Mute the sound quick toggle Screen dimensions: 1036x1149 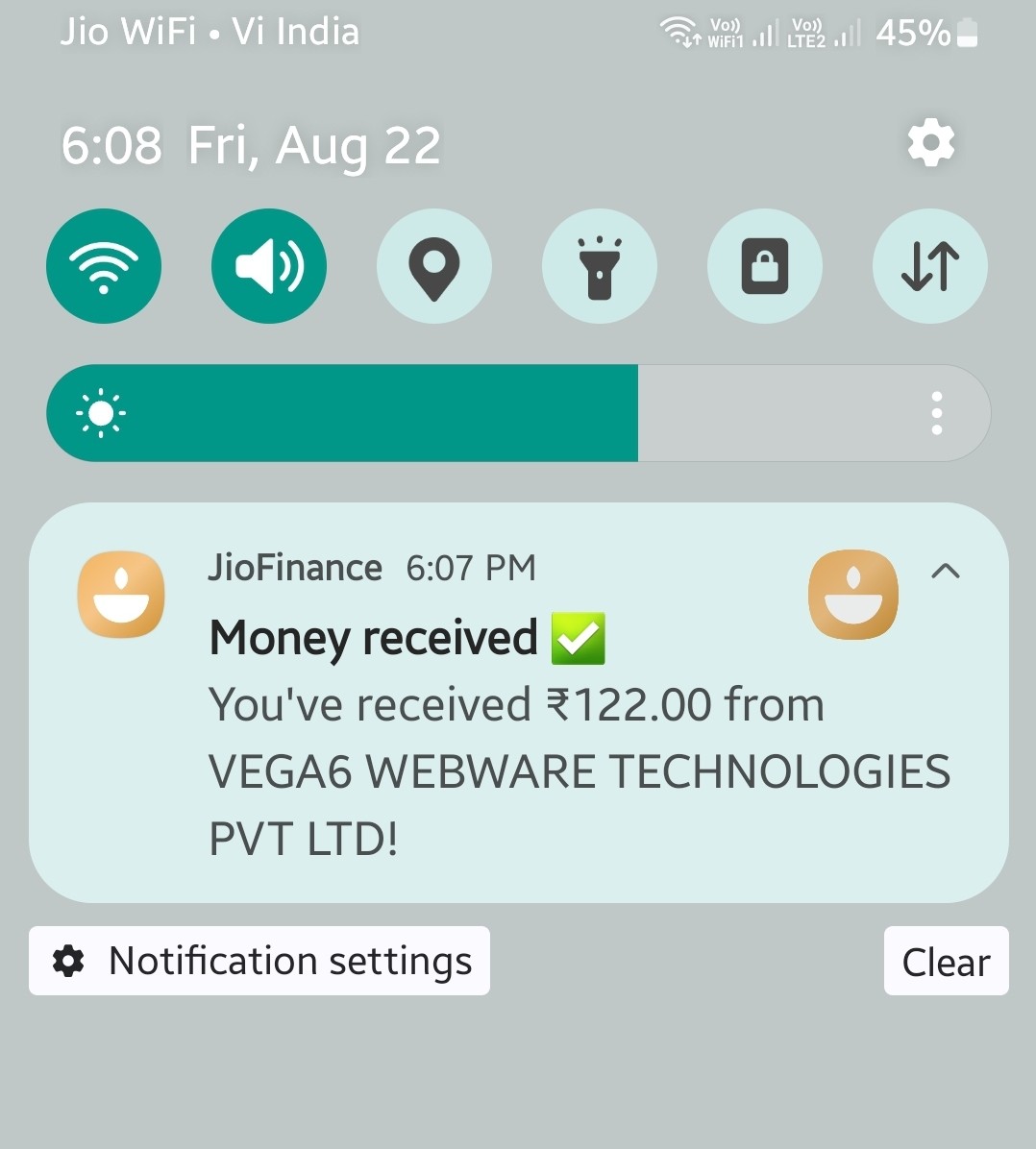click(269, 266)
